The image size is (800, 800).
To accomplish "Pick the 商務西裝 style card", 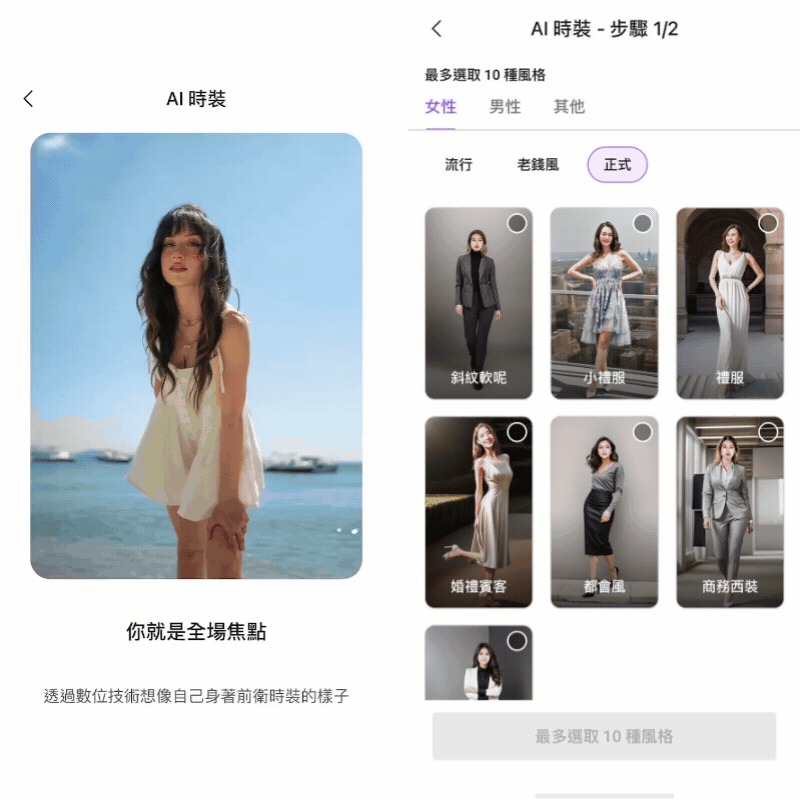I will point(730,512).
